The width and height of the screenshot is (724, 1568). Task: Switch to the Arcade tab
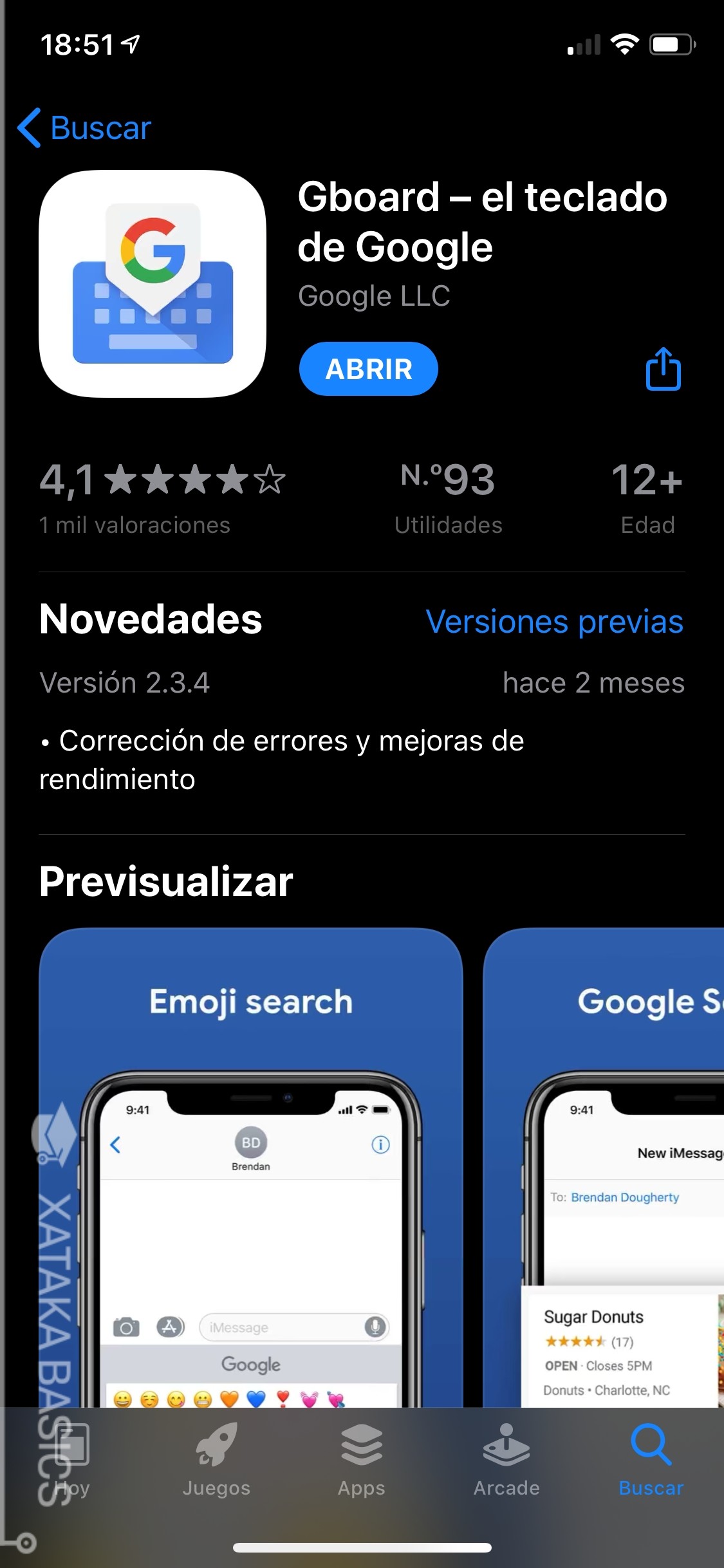[506, 1460]
